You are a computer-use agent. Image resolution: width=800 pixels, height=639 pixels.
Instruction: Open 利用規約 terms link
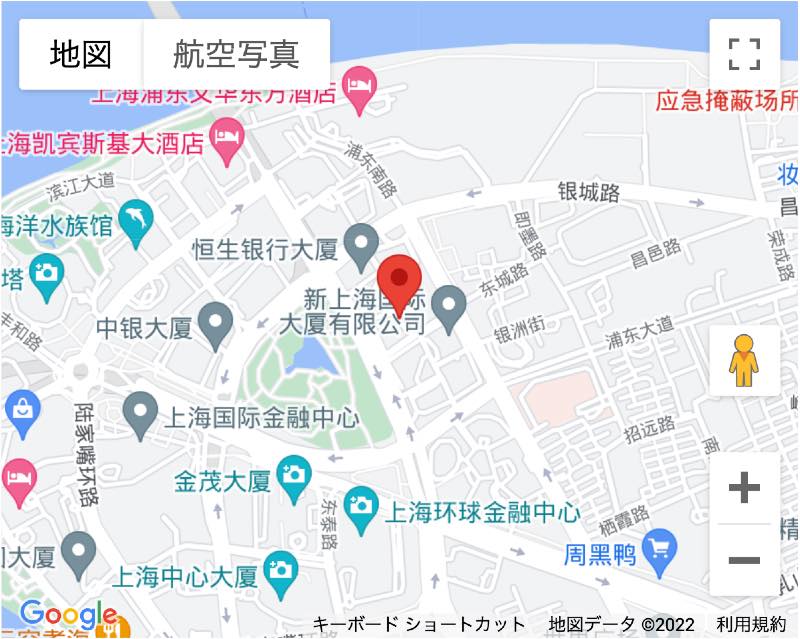coord(750,625)
